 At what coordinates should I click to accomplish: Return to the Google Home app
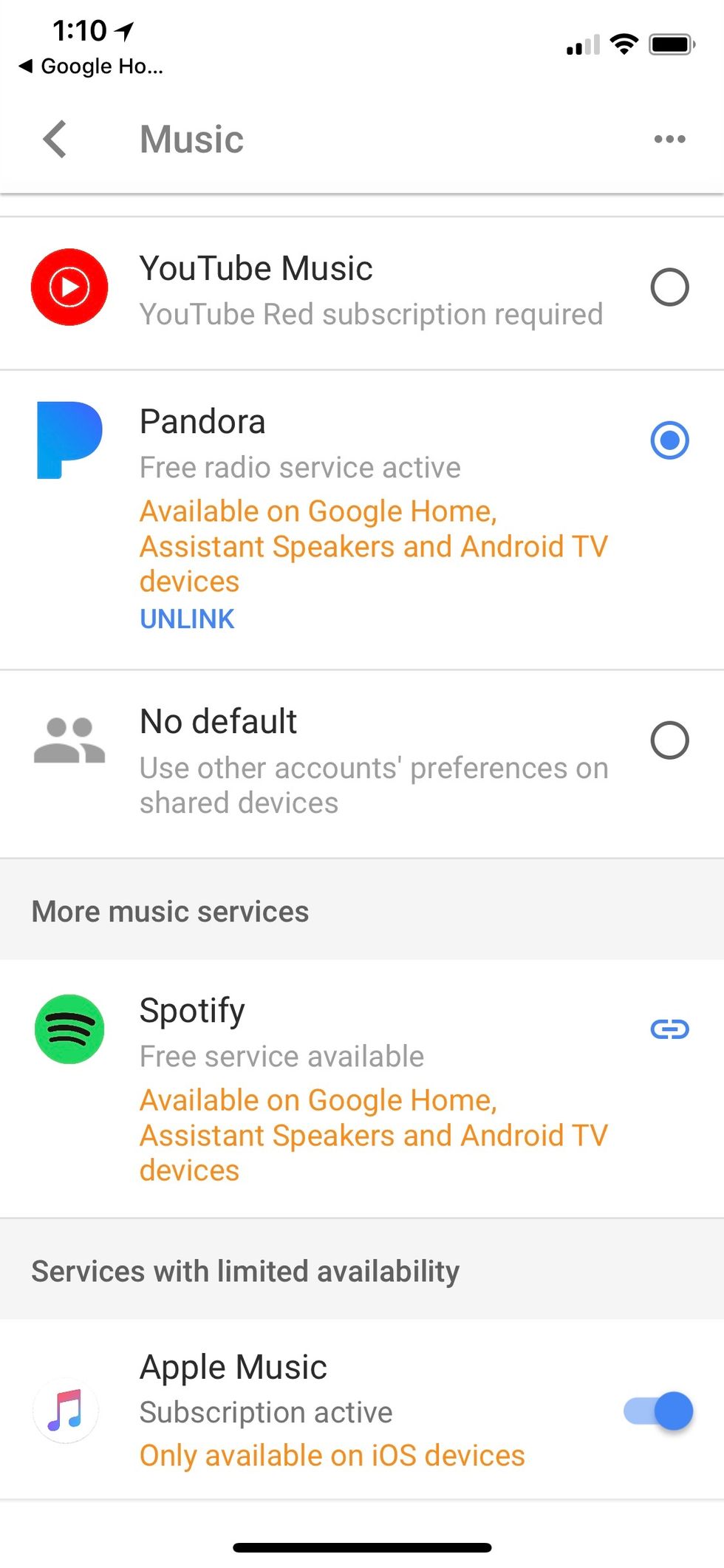(90, 67)
